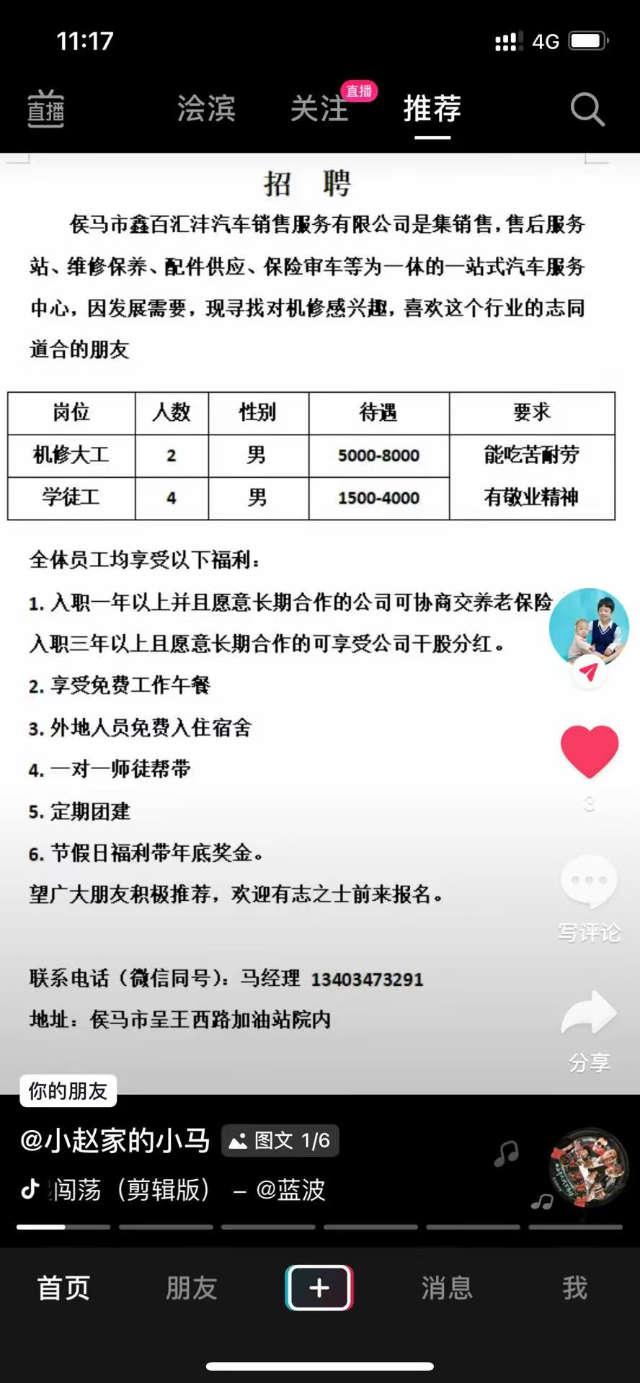Open the 图文 1/6 chip
This screenshot has height=1383, width=640.
click(280, 1140)
